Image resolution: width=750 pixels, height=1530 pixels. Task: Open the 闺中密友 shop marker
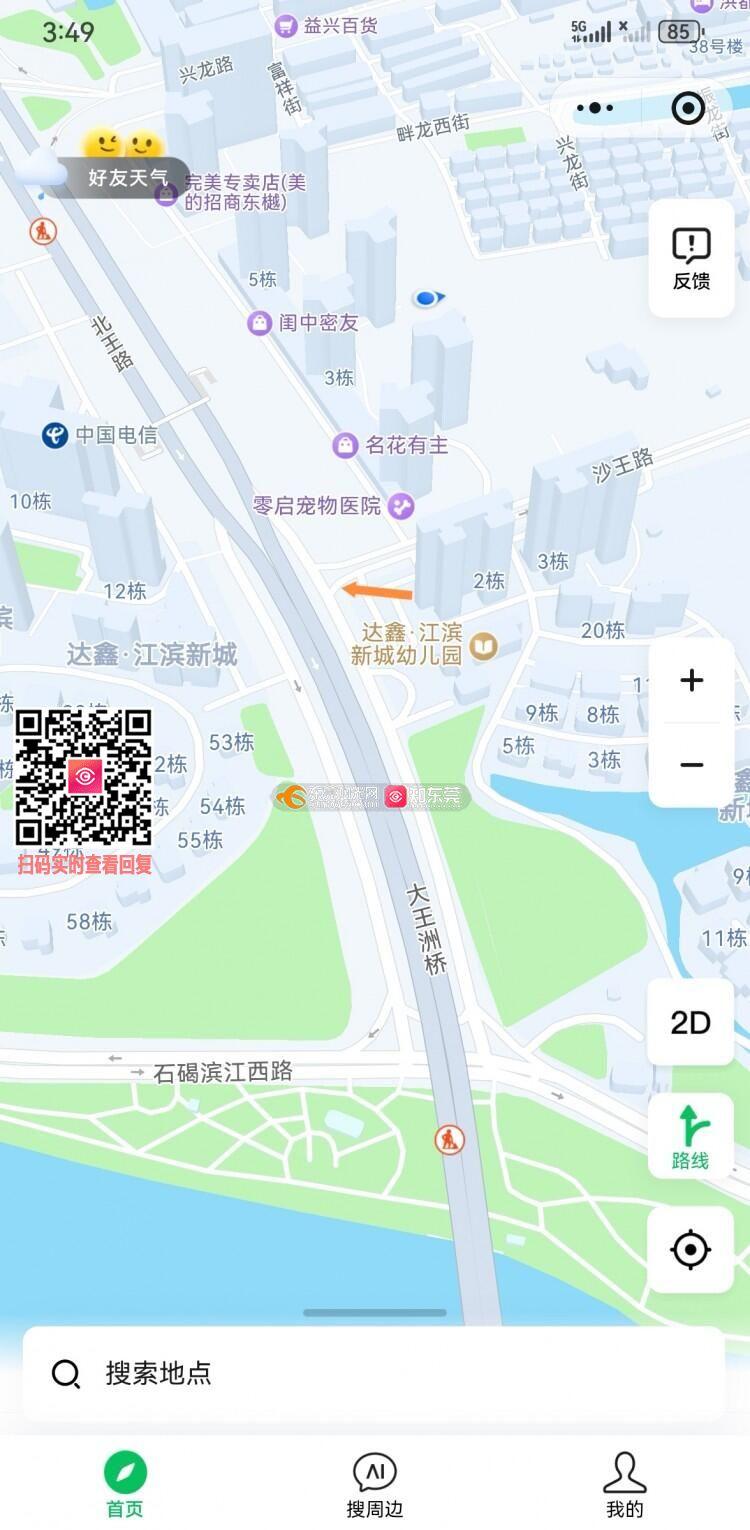point(260,323)
